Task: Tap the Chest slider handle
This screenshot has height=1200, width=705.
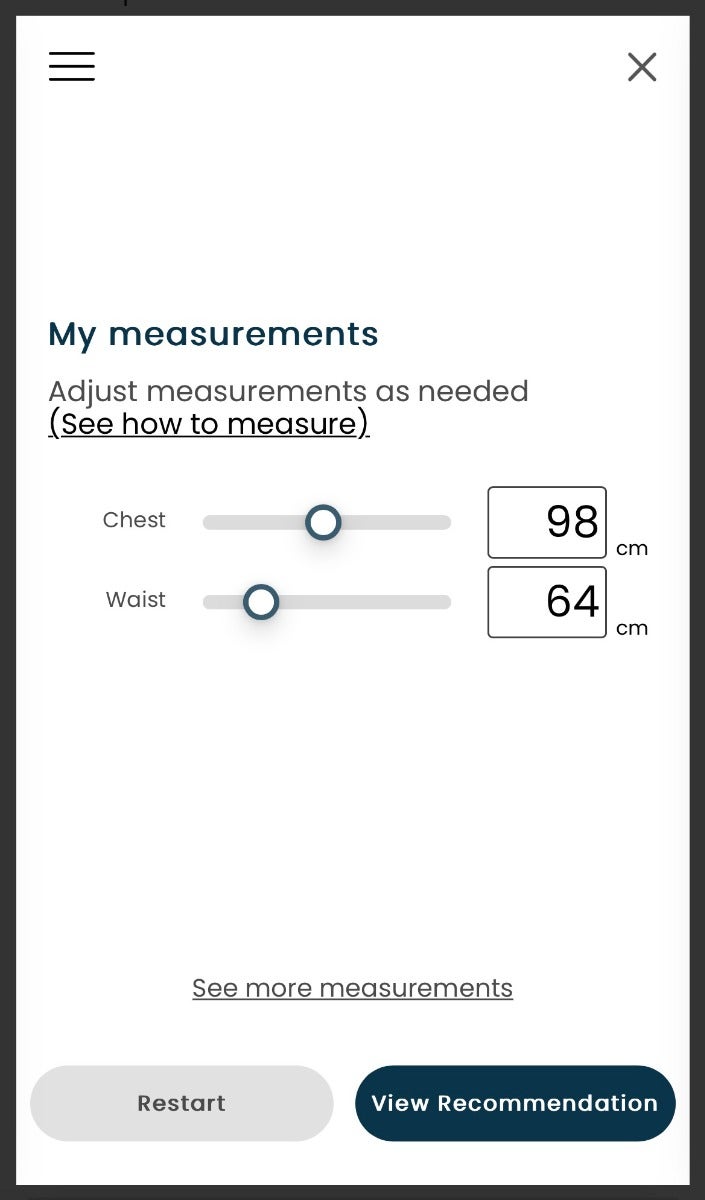Action: coord(323,522)
